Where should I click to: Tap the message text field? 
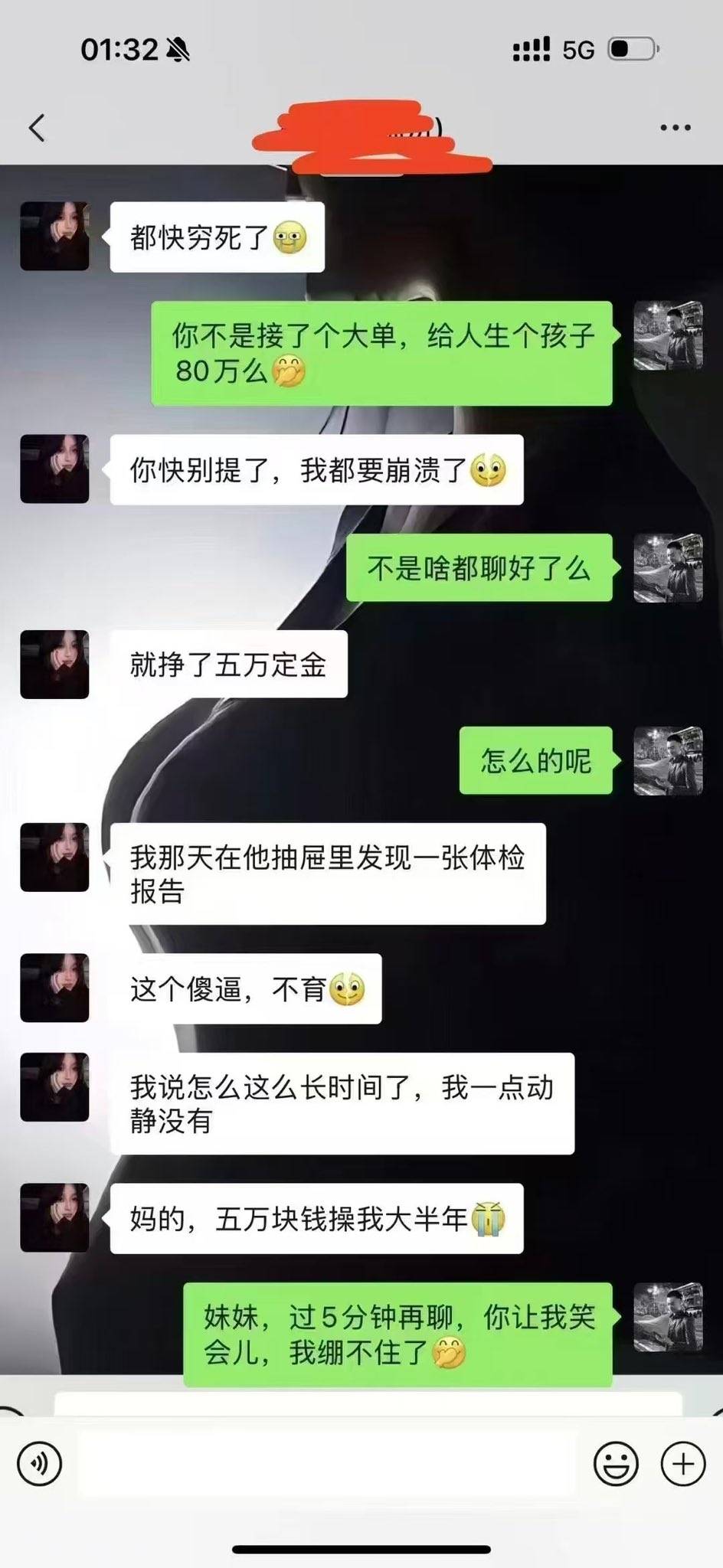[328, 1463]
